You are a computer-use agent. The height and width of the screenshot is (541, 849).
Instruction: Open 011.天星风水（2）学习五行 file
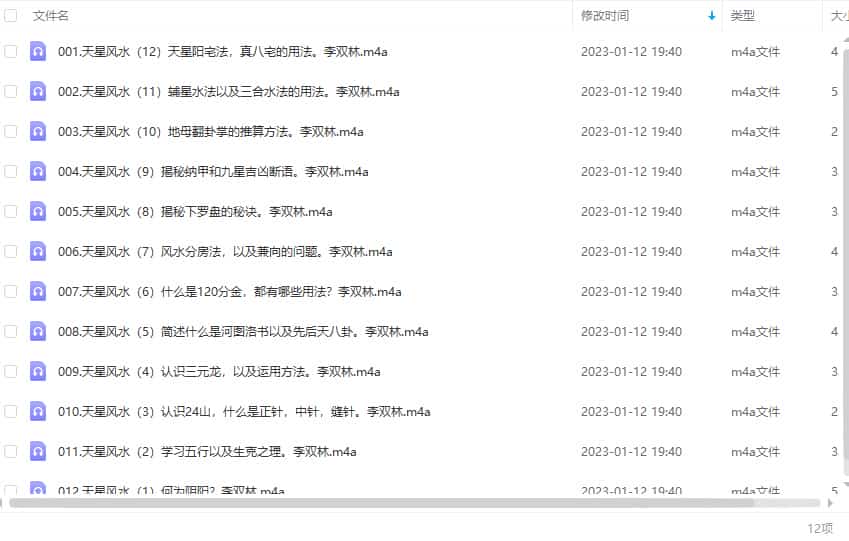[x=206, y=452]
